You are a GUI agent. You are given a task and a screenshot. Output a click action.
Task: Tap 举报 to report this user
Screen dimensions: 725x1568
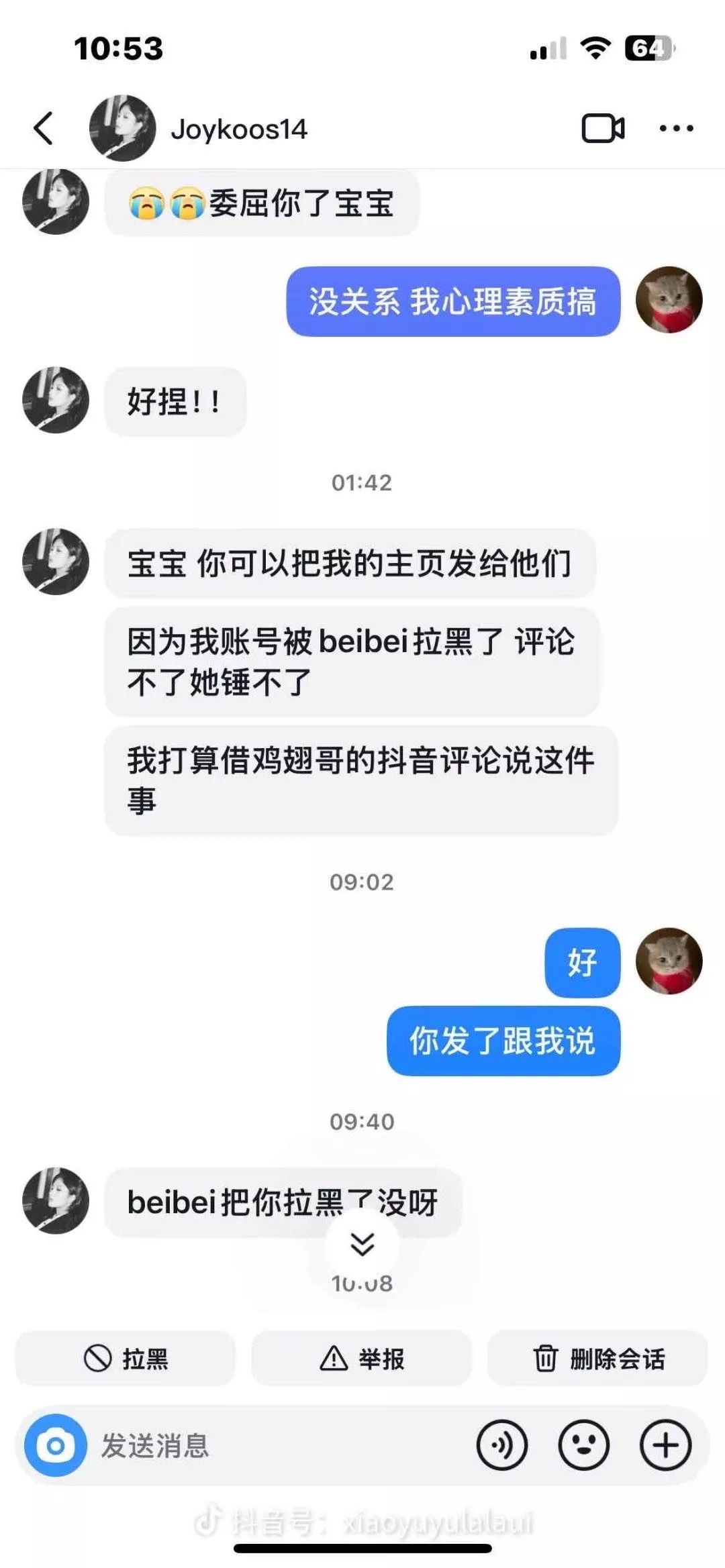(x=362, y=1359)
